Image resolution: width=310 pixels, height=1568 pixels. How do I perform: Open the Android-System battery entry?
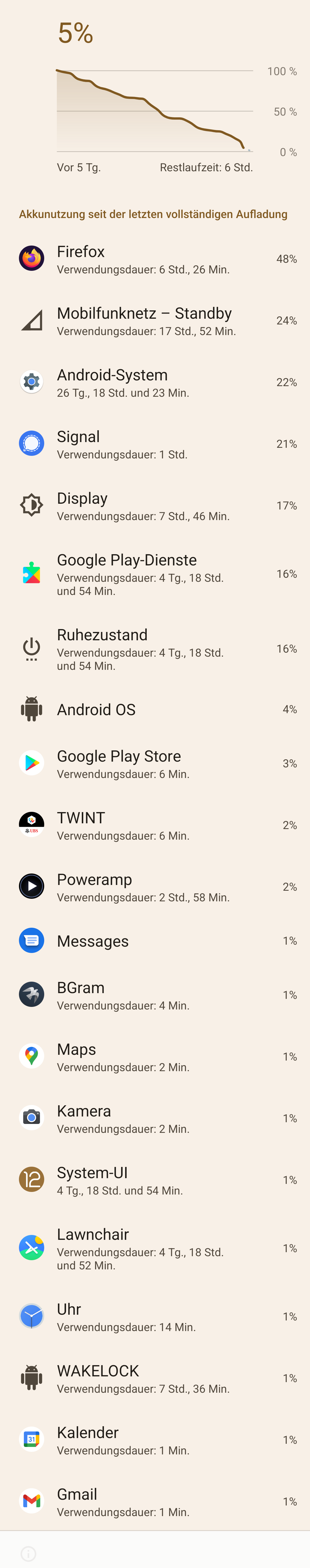click(155, 382)
